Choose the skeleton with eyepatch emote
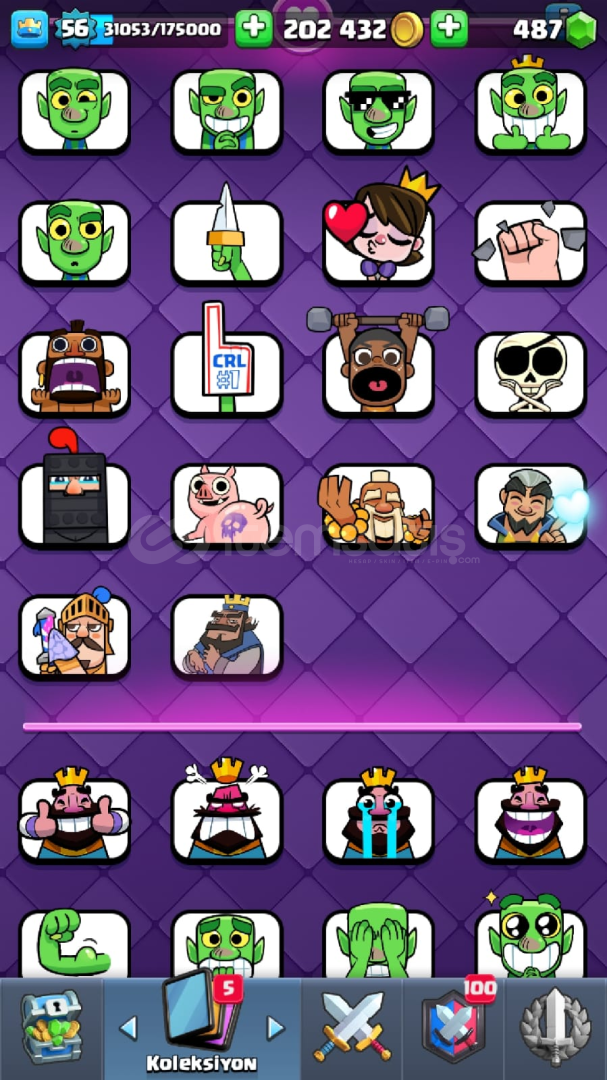The width and height of the screenshot is (607, 1080). pyautogui.click(x=531, y=374)
